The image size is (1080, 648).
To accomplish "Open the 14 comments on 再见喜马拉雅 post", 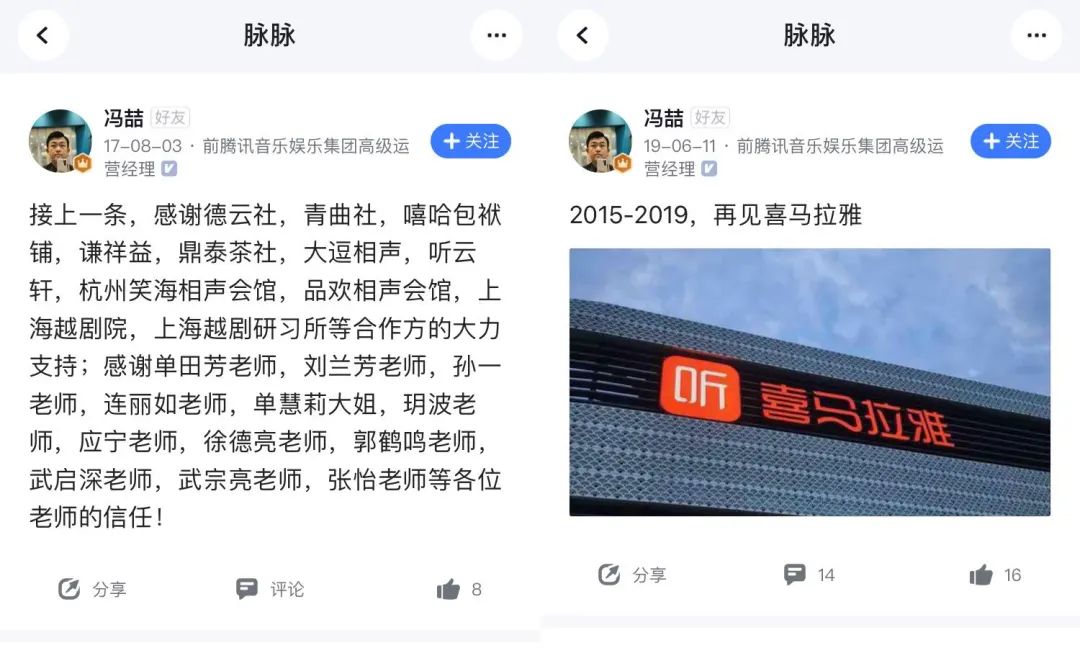I will (809, 575).
